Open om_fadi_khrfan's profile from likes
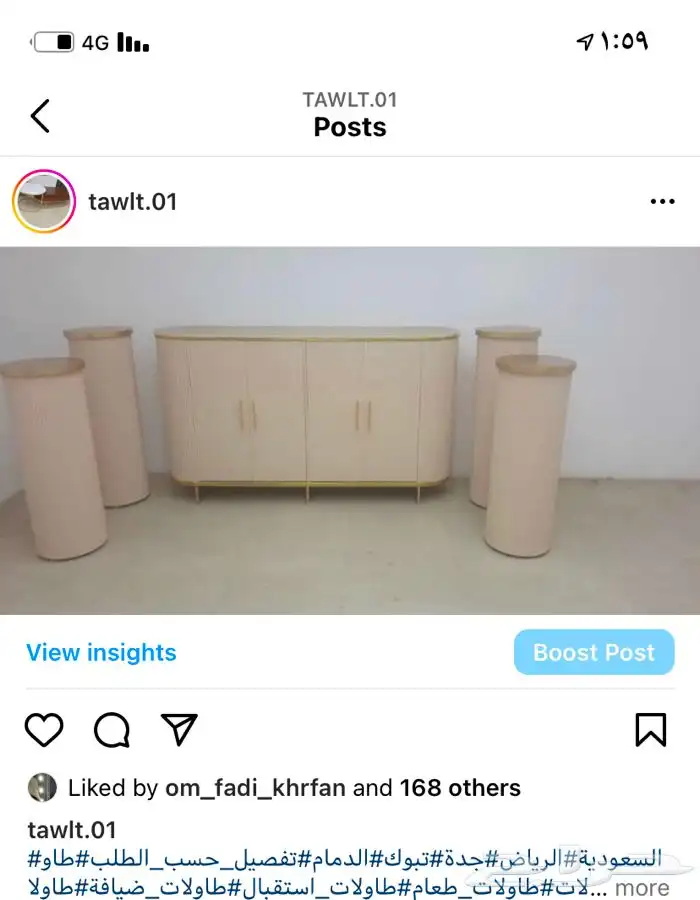The width and height of the screenshot is (700, 900). pos(255,788)
